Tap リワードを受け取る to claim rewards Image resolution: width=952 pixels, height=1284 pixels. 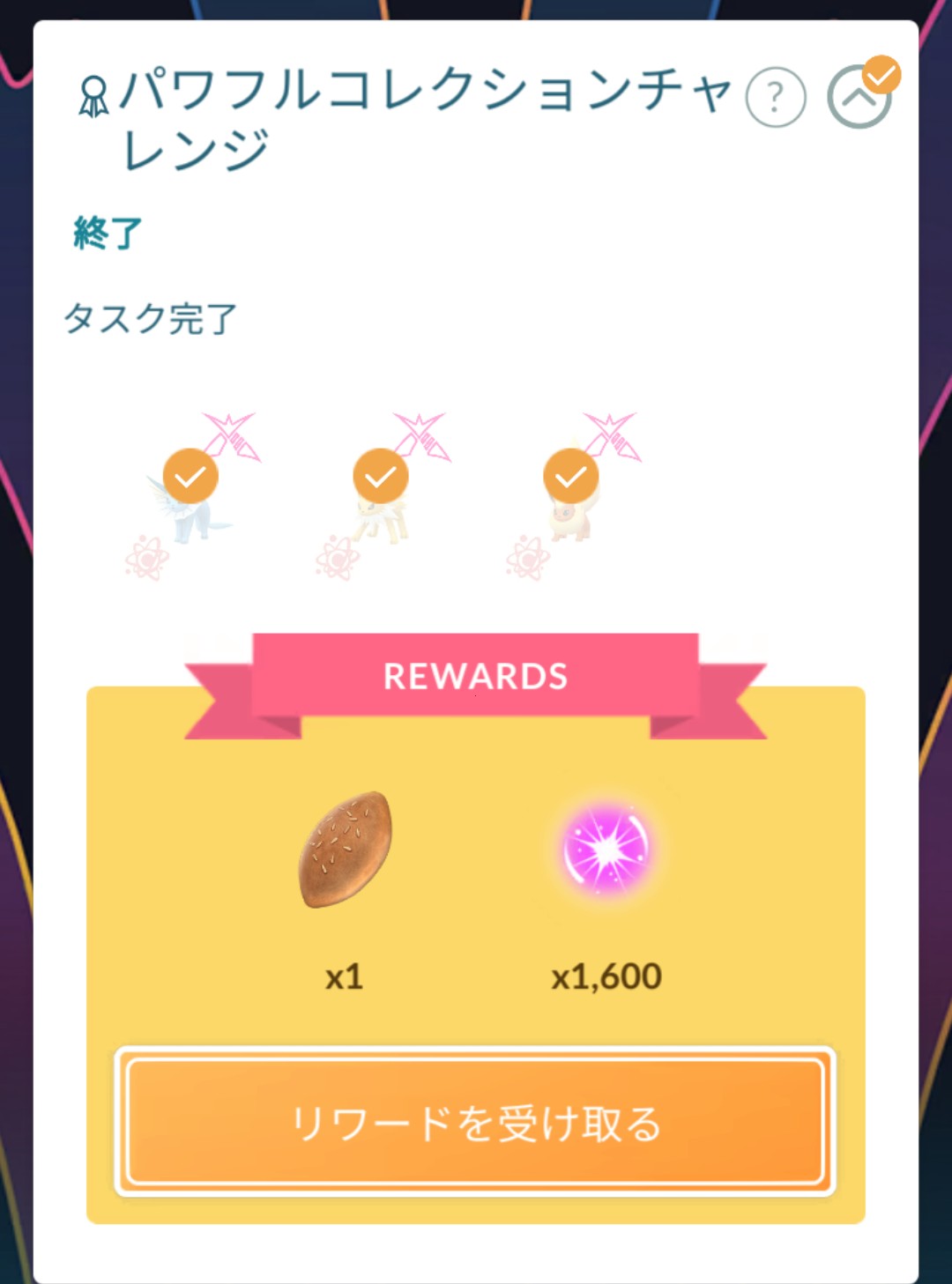point(475,1122)
